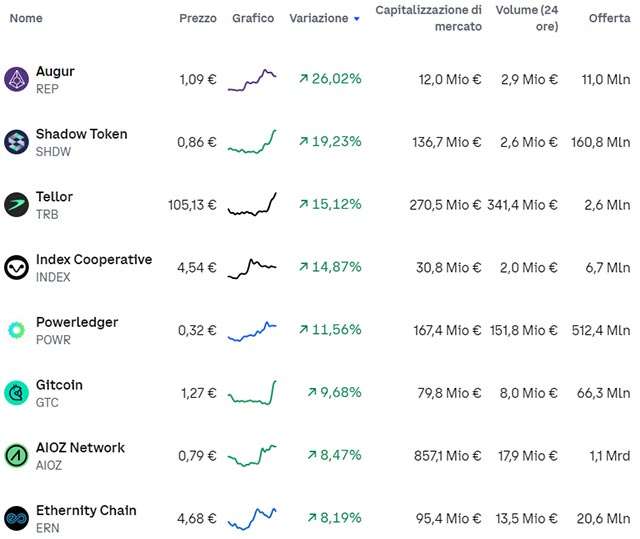Sort by Prezzo column header
This screenshot has width=640, height=539.
(197, 19)
